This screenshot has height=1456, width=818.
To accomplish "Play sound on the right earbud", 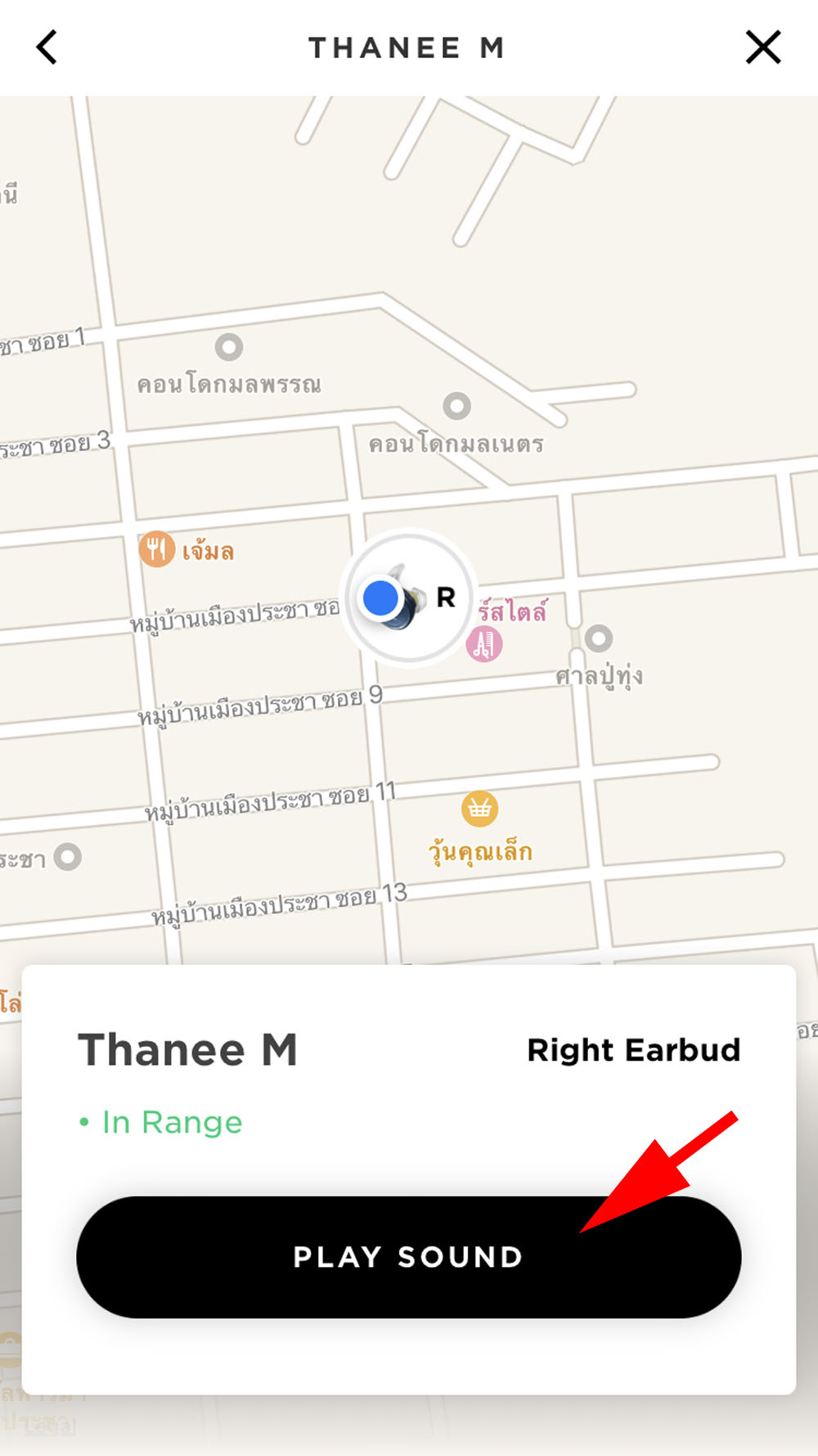I will coord(408,1256).
